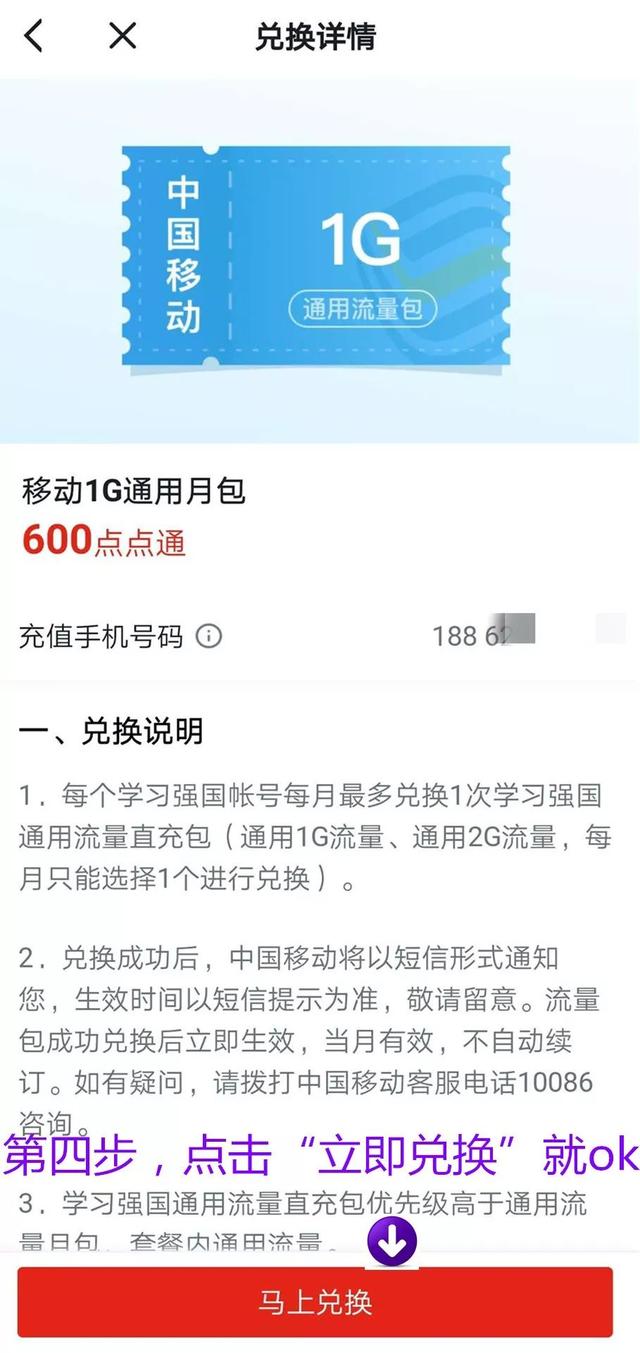Close the 兑换详情 page with the X
Viewport: 640px width, 1353px height.
coord(122,36)
